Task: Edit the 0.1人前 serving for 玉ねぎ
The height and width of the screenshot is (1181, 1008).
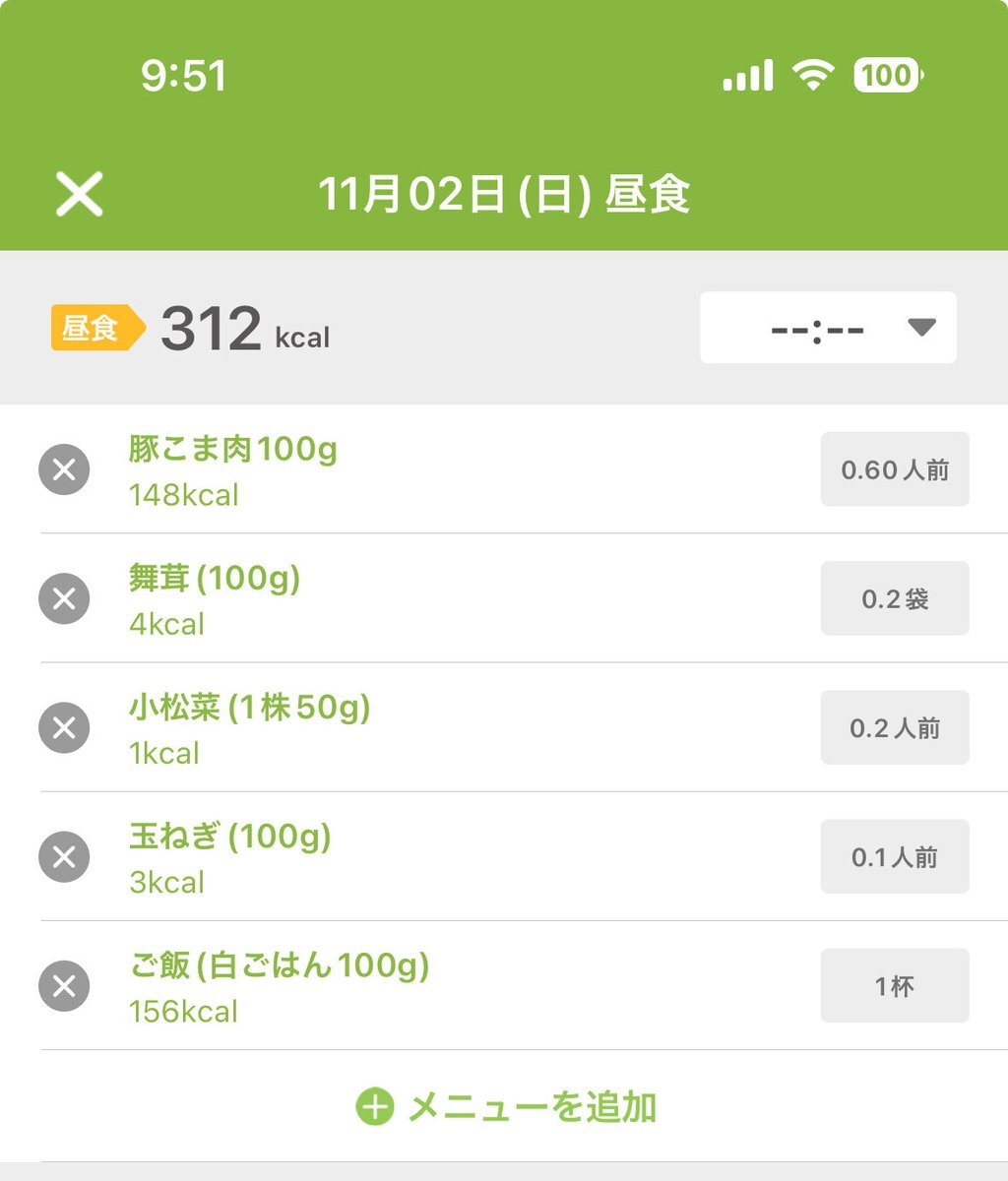Action: (895, 856)
